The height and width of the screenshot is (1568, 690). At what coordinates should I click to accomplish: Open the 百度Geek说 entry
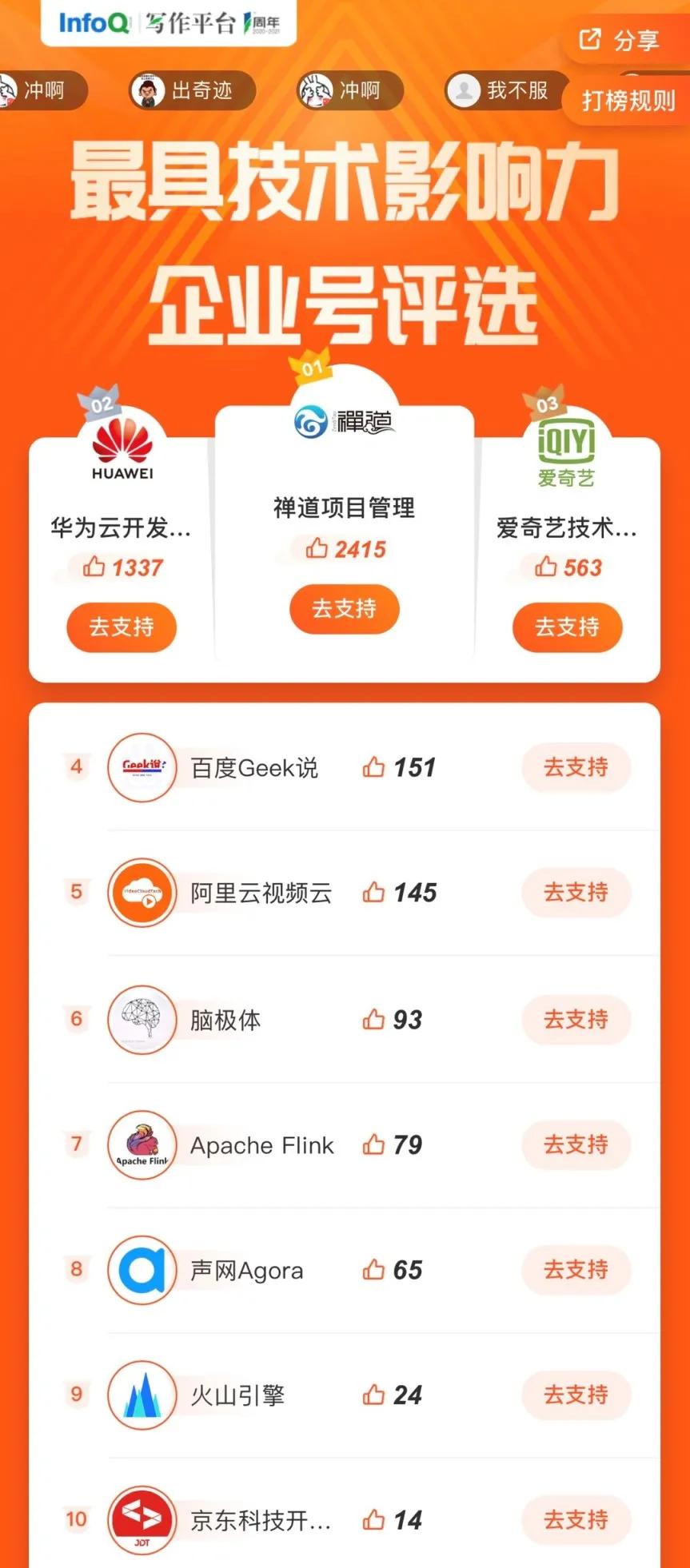click(254, 768)
